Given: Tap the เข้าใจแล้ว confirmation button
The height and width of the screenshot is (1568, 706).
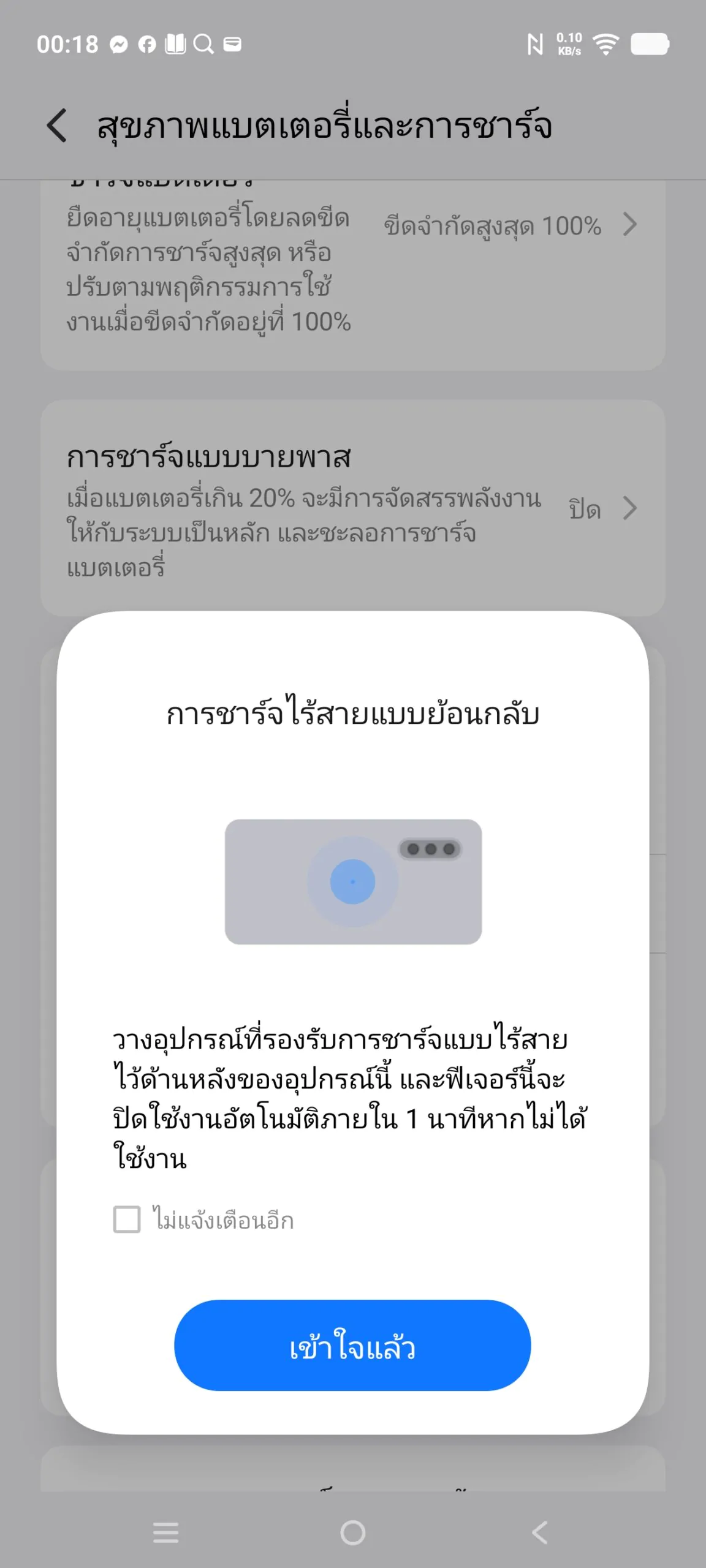Looking at the screenshot, I should click(352, 1346).
